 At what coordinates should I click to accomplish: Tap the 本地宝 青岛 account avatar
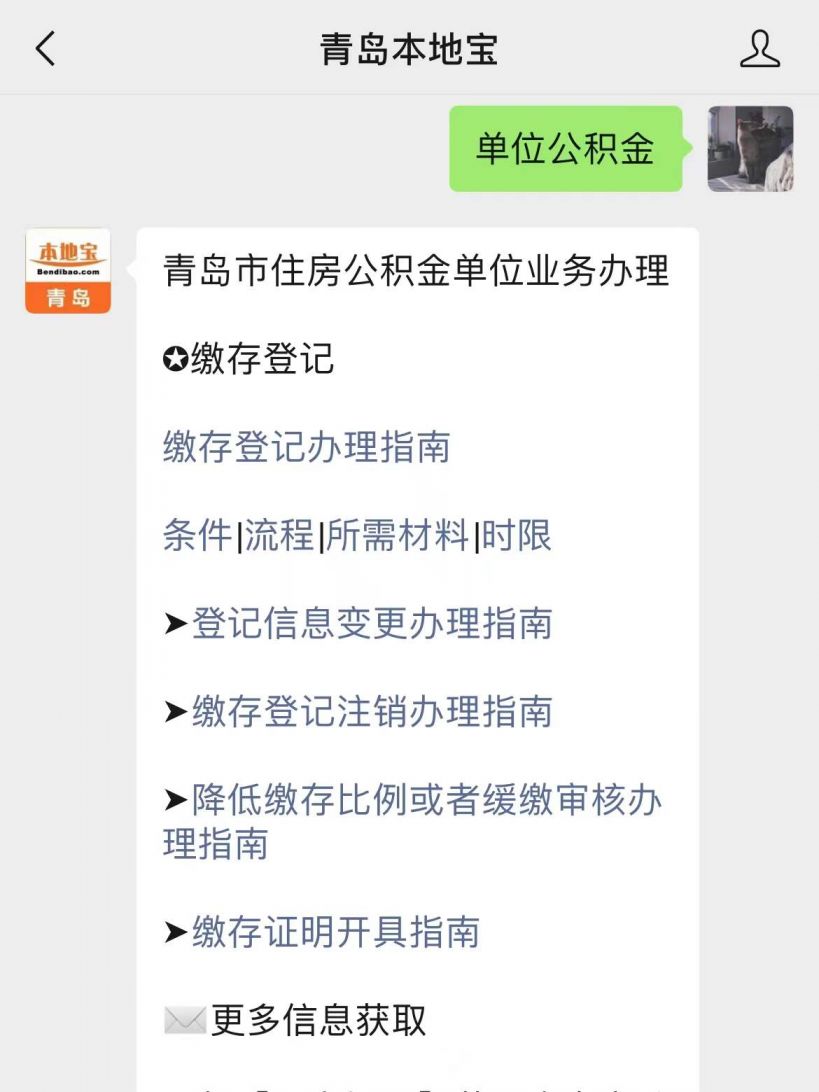68,271
